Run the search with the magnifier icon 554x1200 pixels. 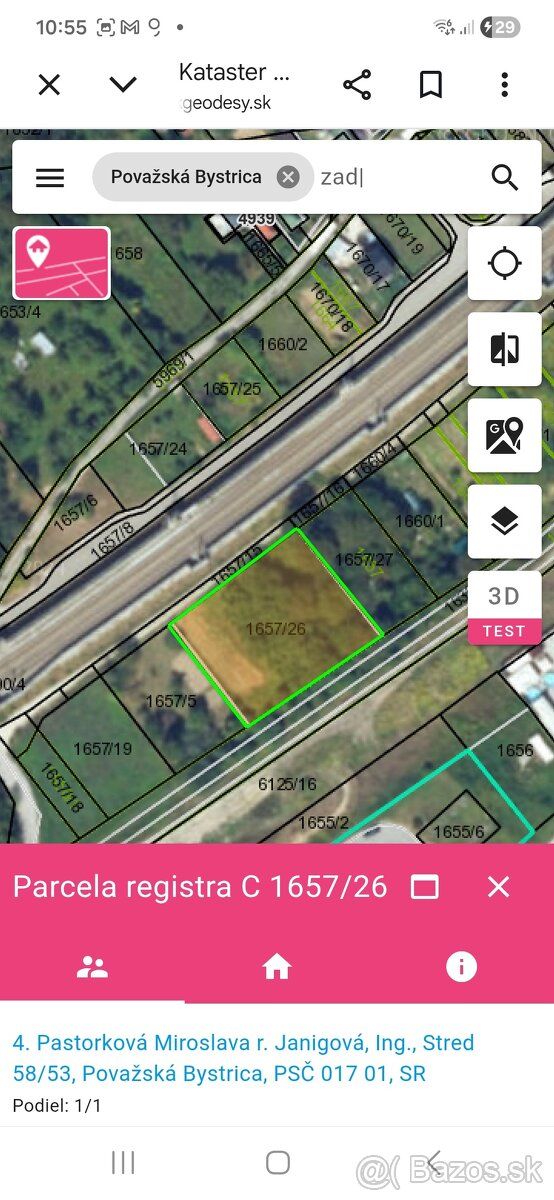(x=505, y=178)
